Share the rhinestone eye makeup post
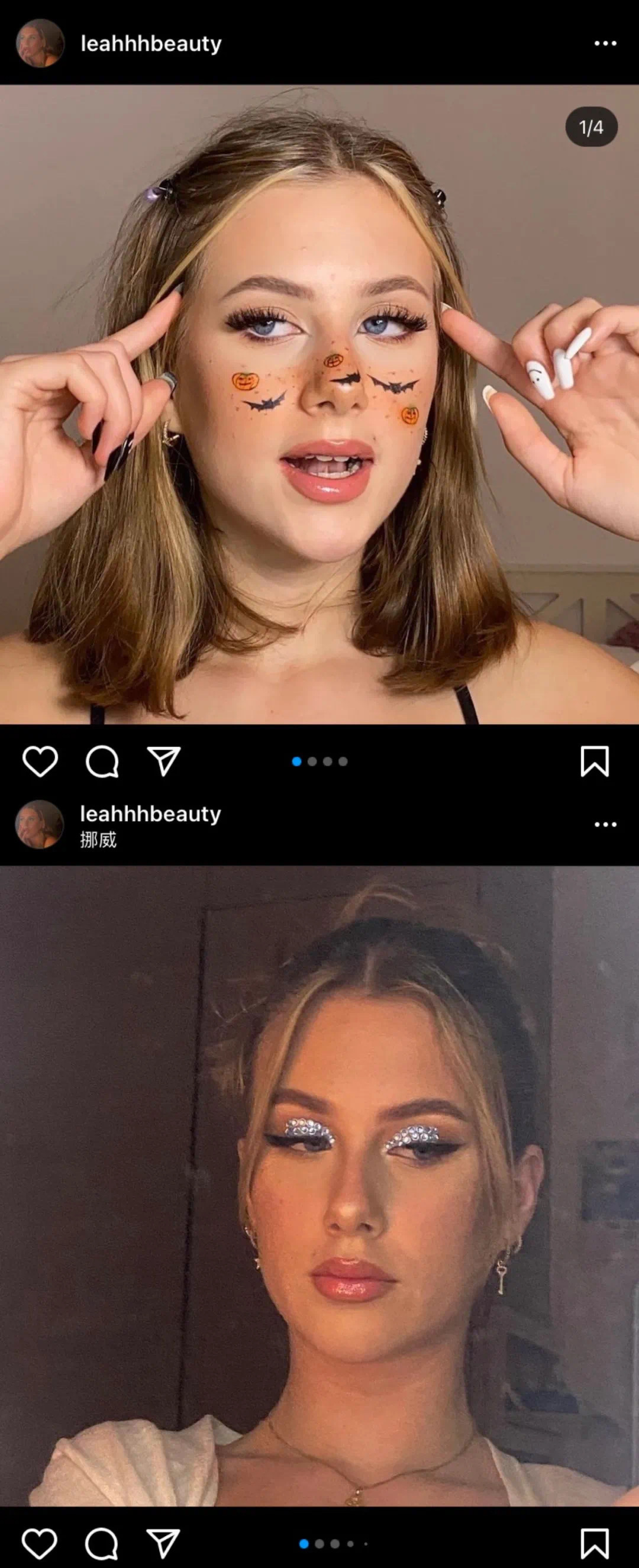This screenshot has height=1568, width=639. pos(163,1544)
